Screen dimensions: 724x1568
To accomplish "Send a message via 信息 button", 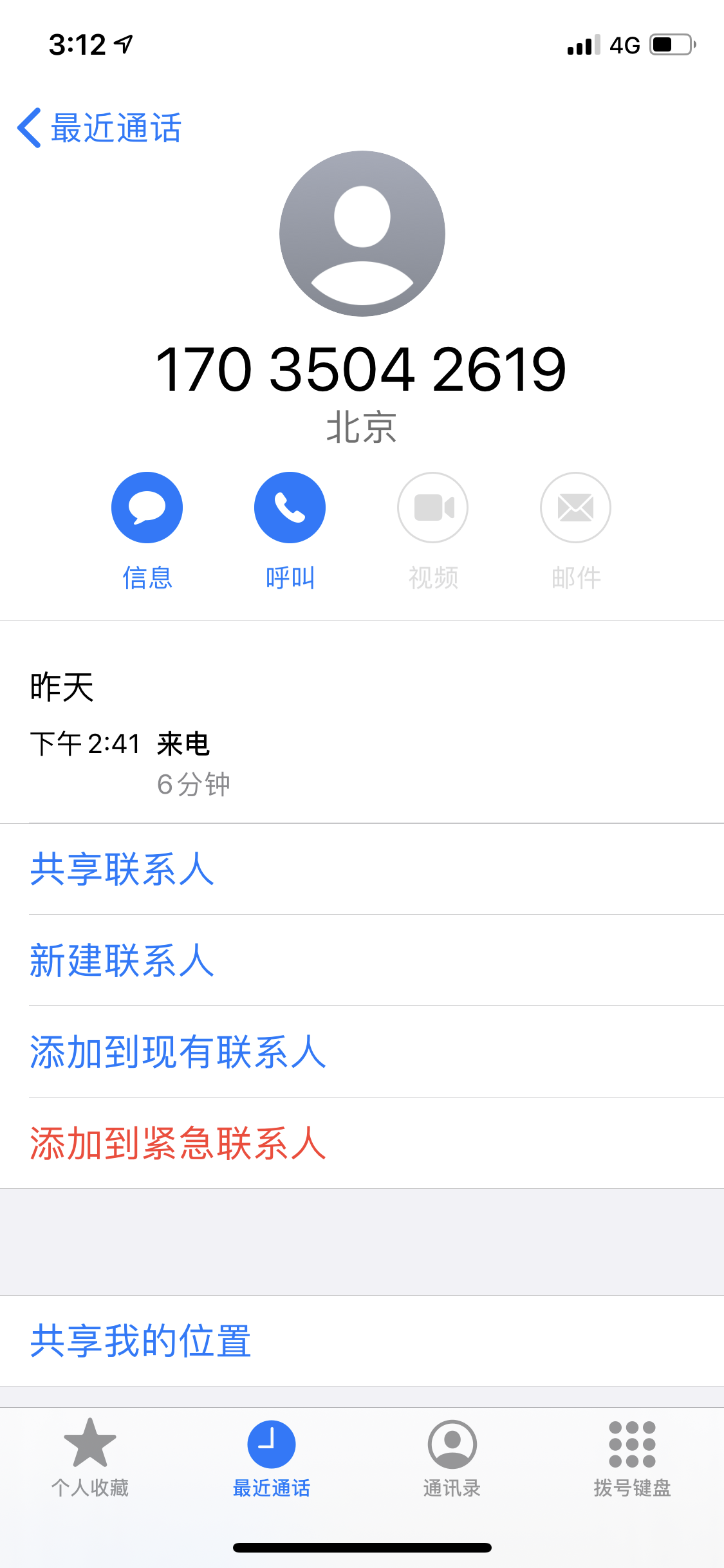I will [147, 508].
